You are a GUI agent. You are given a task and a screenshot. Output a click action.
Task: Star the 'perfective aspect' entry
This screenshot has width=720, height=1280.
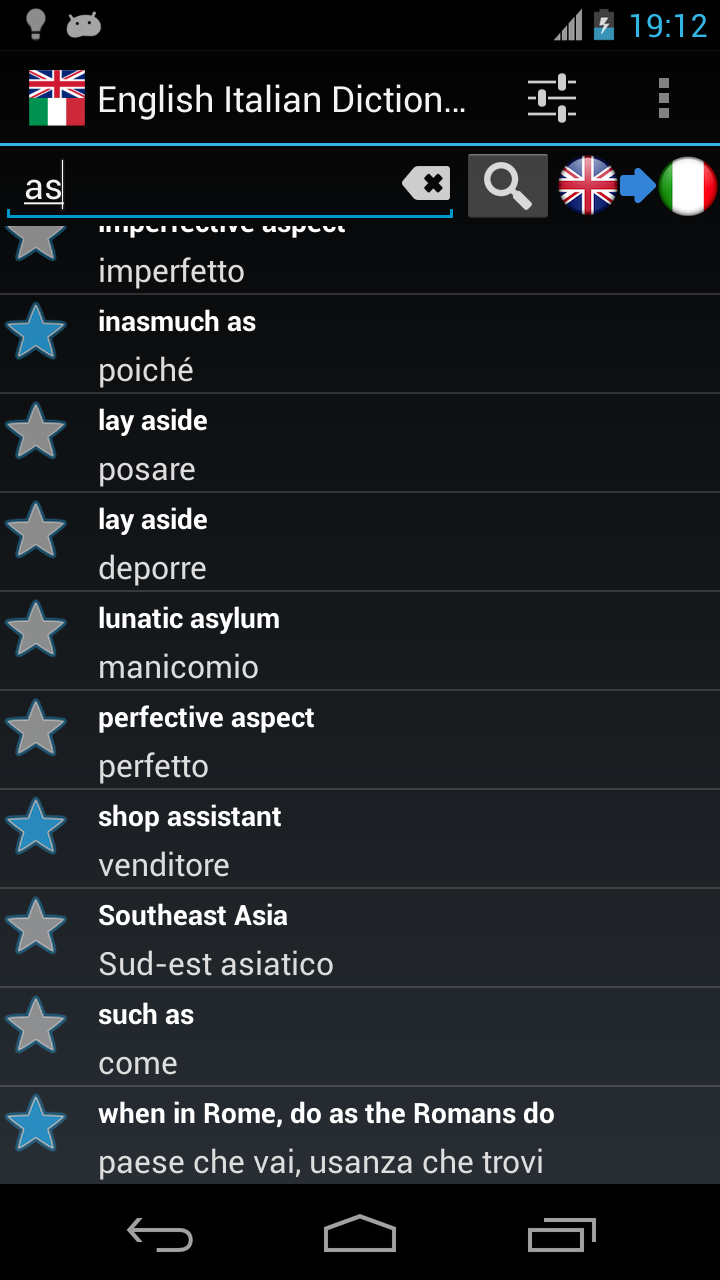(36, 728)
